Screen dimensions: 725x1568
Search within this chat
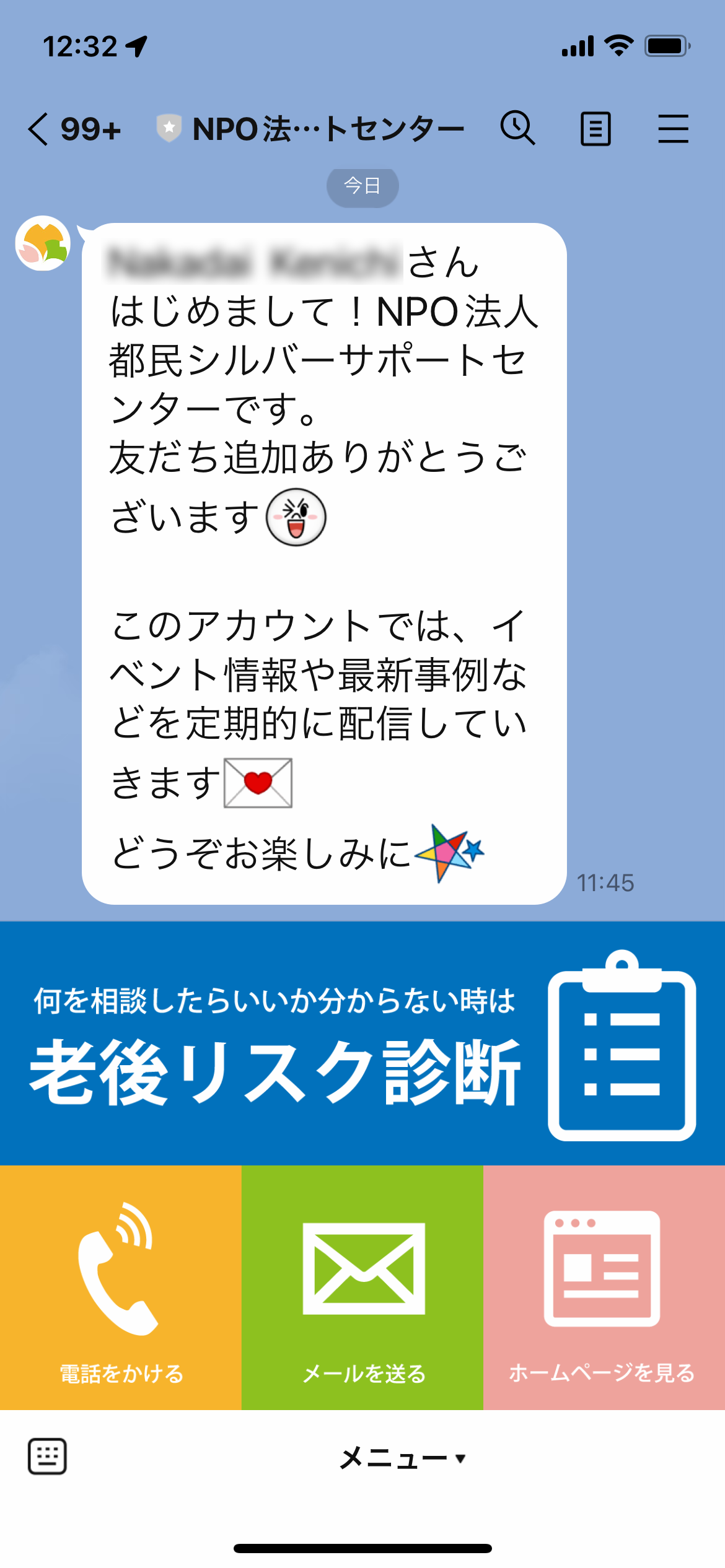pos(517,129)
